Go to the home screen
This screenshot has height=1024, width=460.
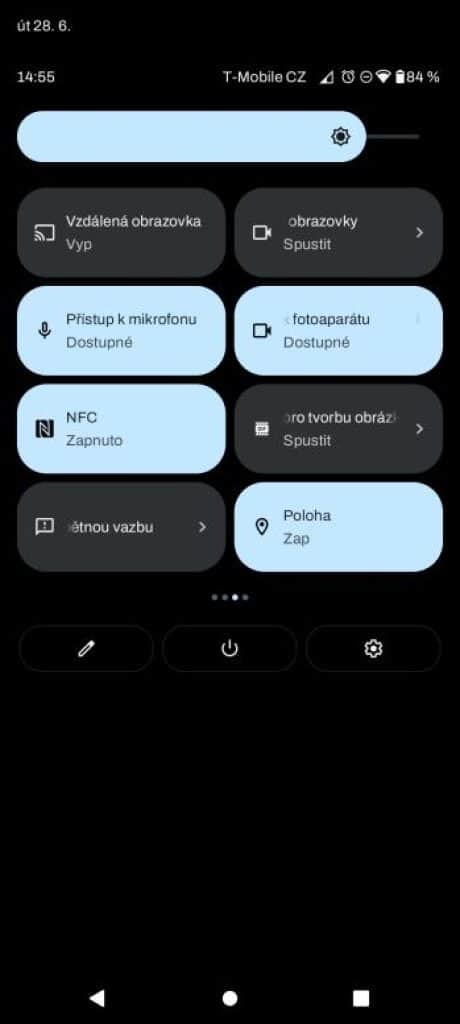coord(230,998)
